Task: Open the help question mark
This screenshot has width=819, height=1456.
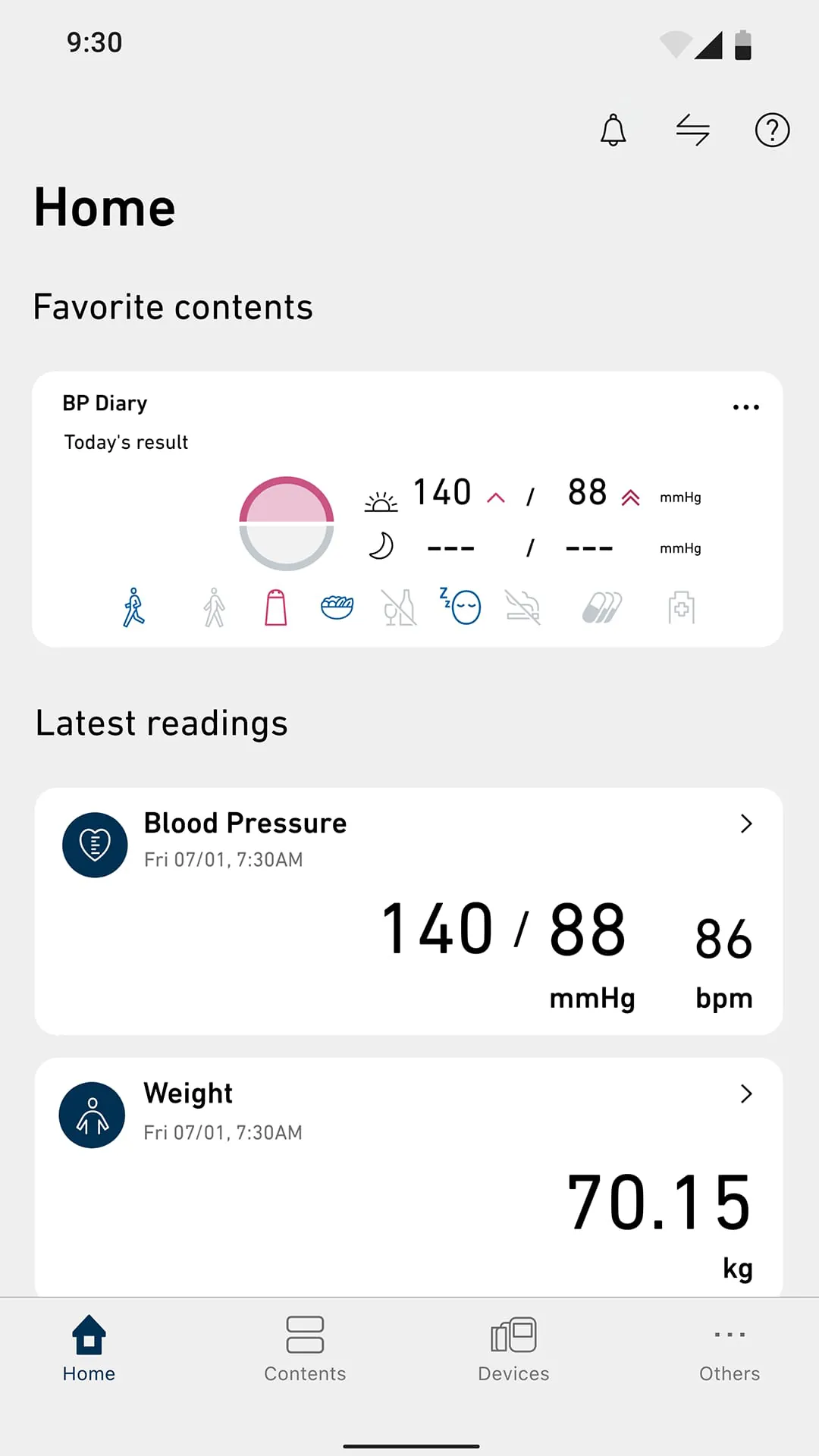Action: point(772,130)
